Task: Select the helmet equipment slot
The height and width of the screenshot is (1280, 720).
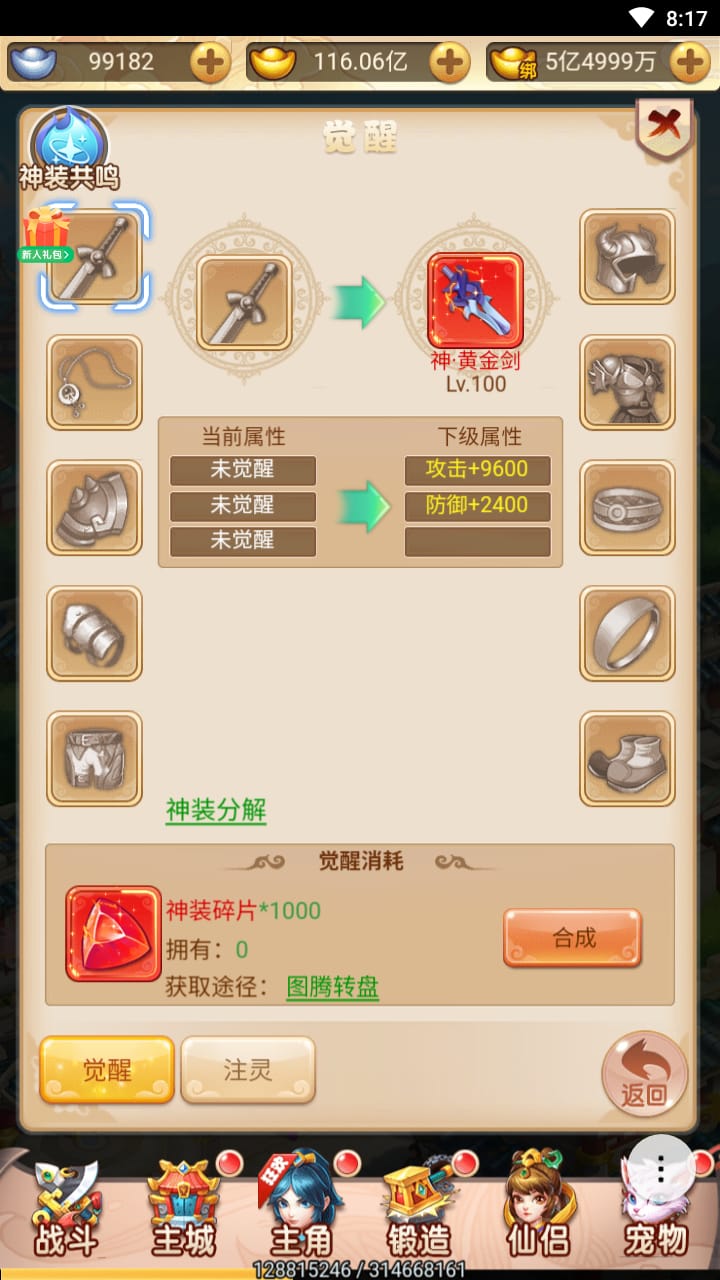Action: (x=627, y=257)
